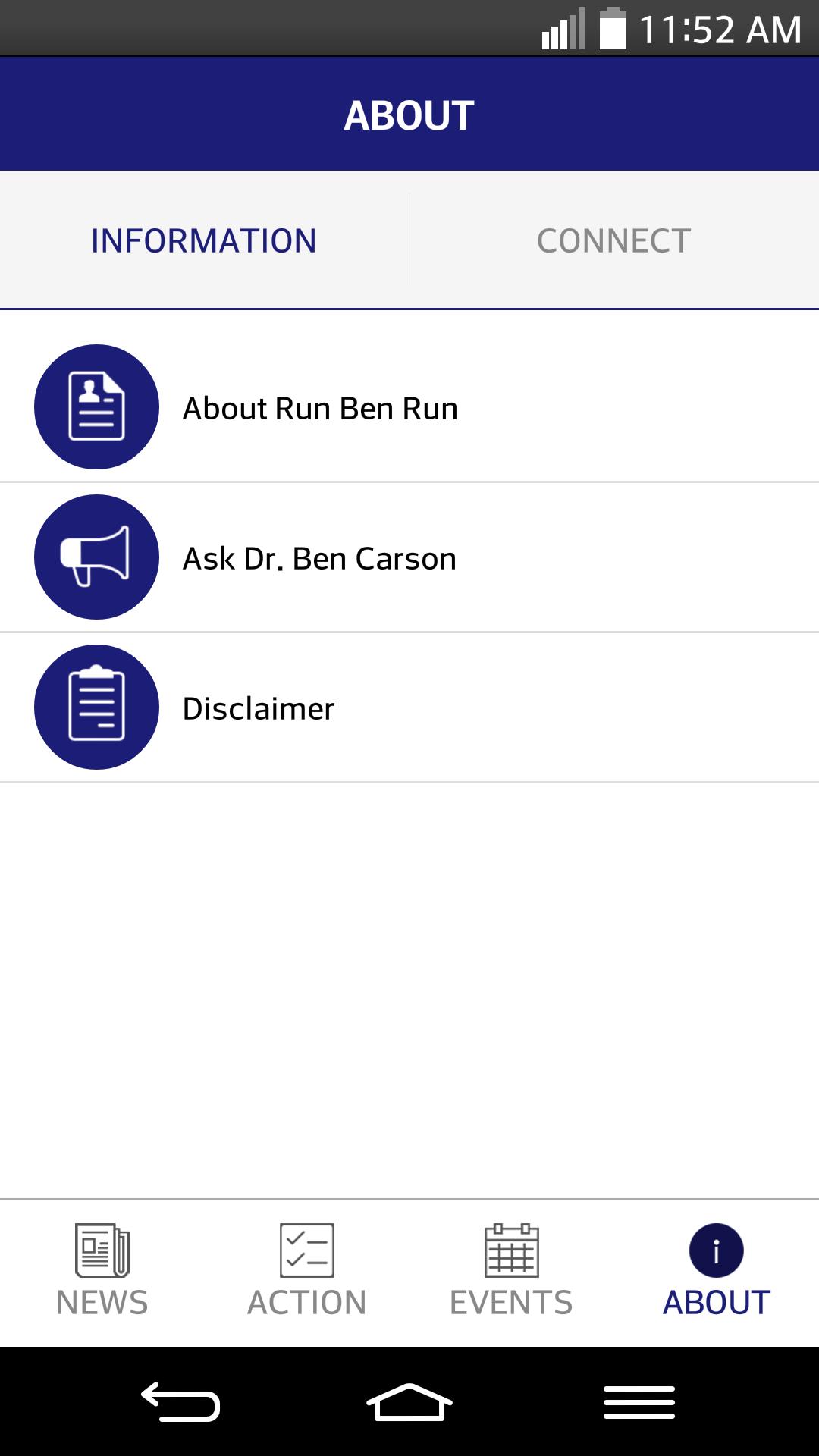
Task: Select the Information tab
Action: pyautogui.click(x=203, y=240)
